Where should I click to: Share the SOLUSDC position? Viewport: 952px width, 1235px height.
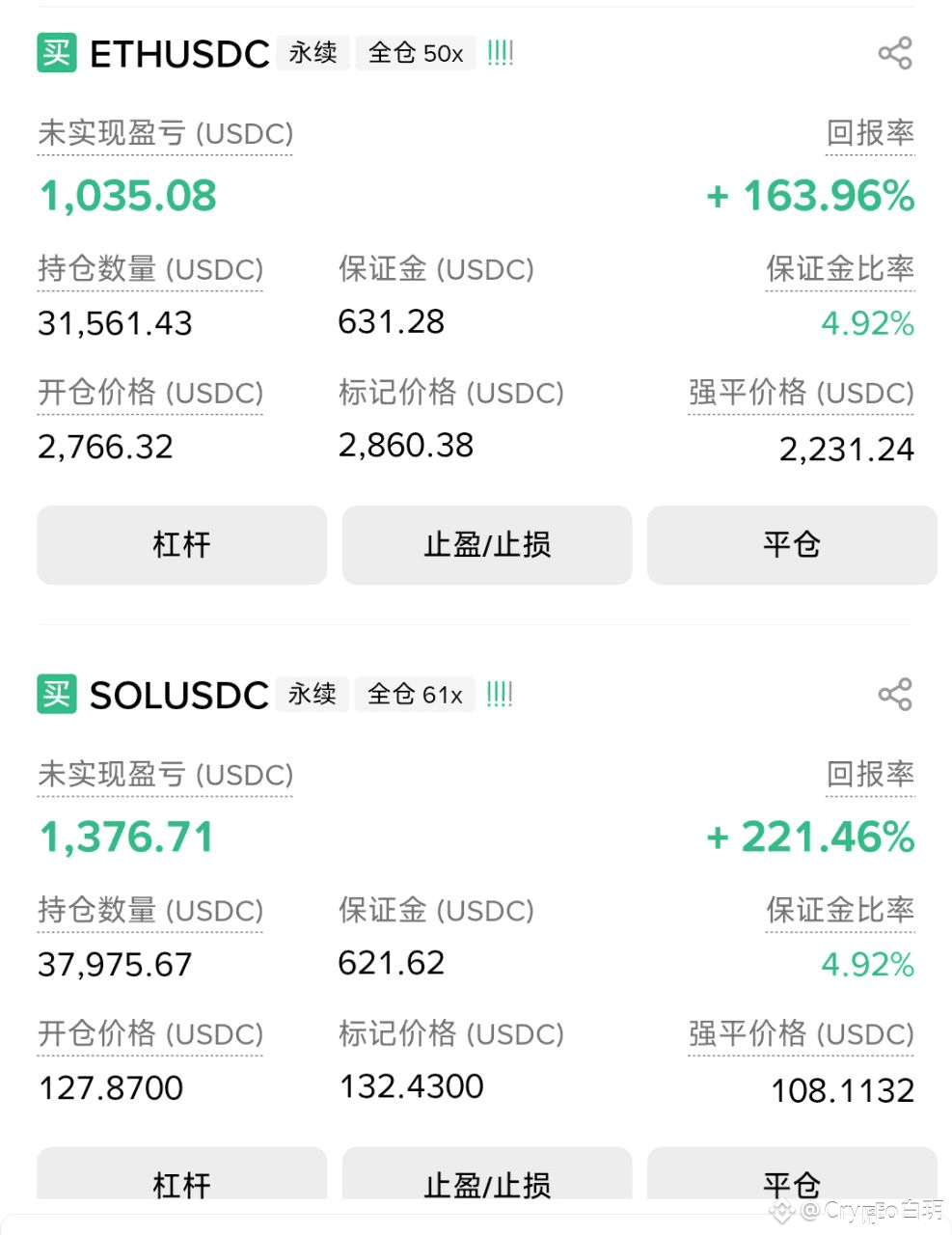[x=894, y=694]
